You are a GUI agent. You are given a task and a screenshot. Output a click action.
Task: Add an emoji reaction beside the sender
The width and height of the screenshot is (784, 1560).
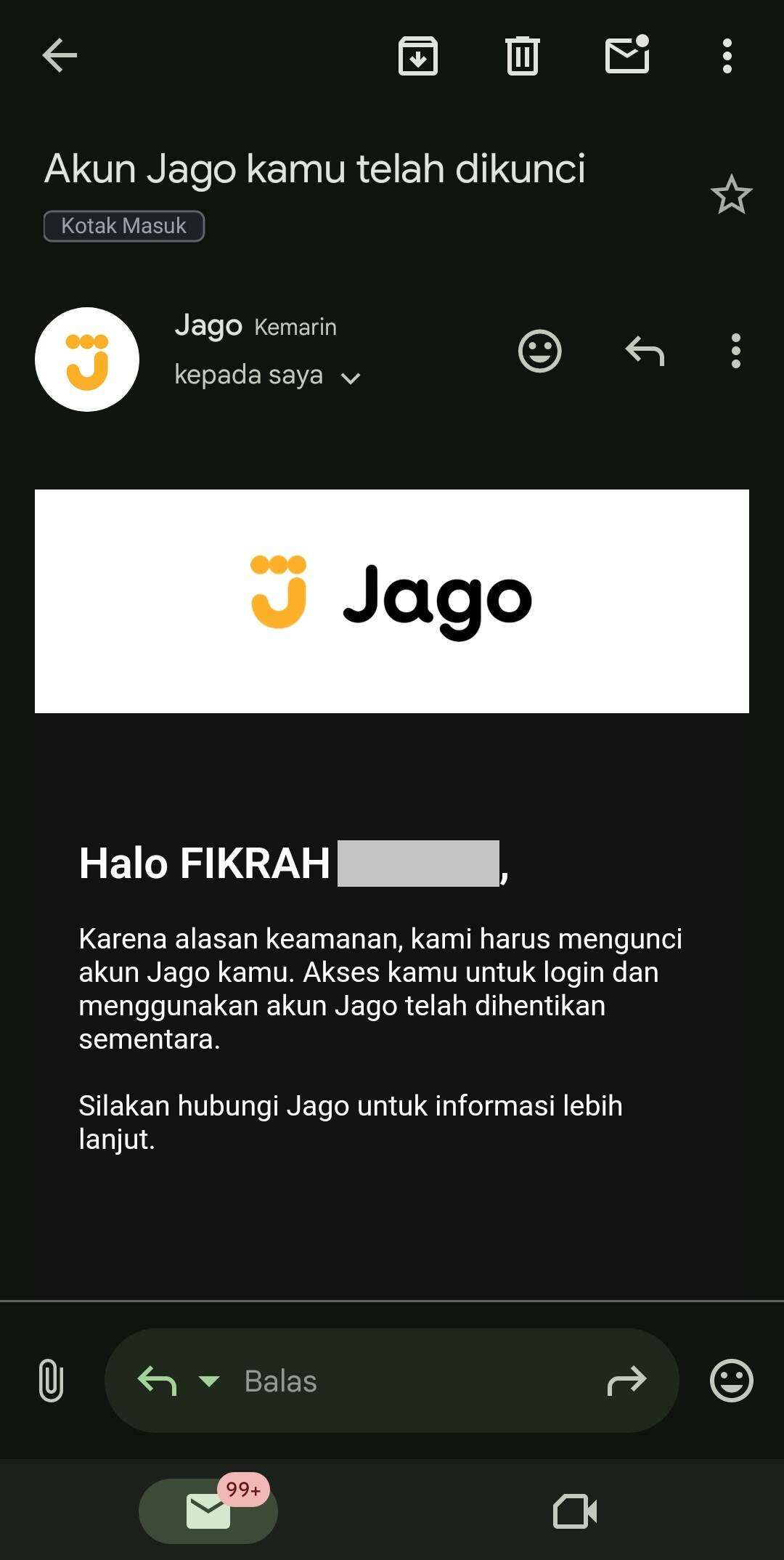click(x=540, y=352)
